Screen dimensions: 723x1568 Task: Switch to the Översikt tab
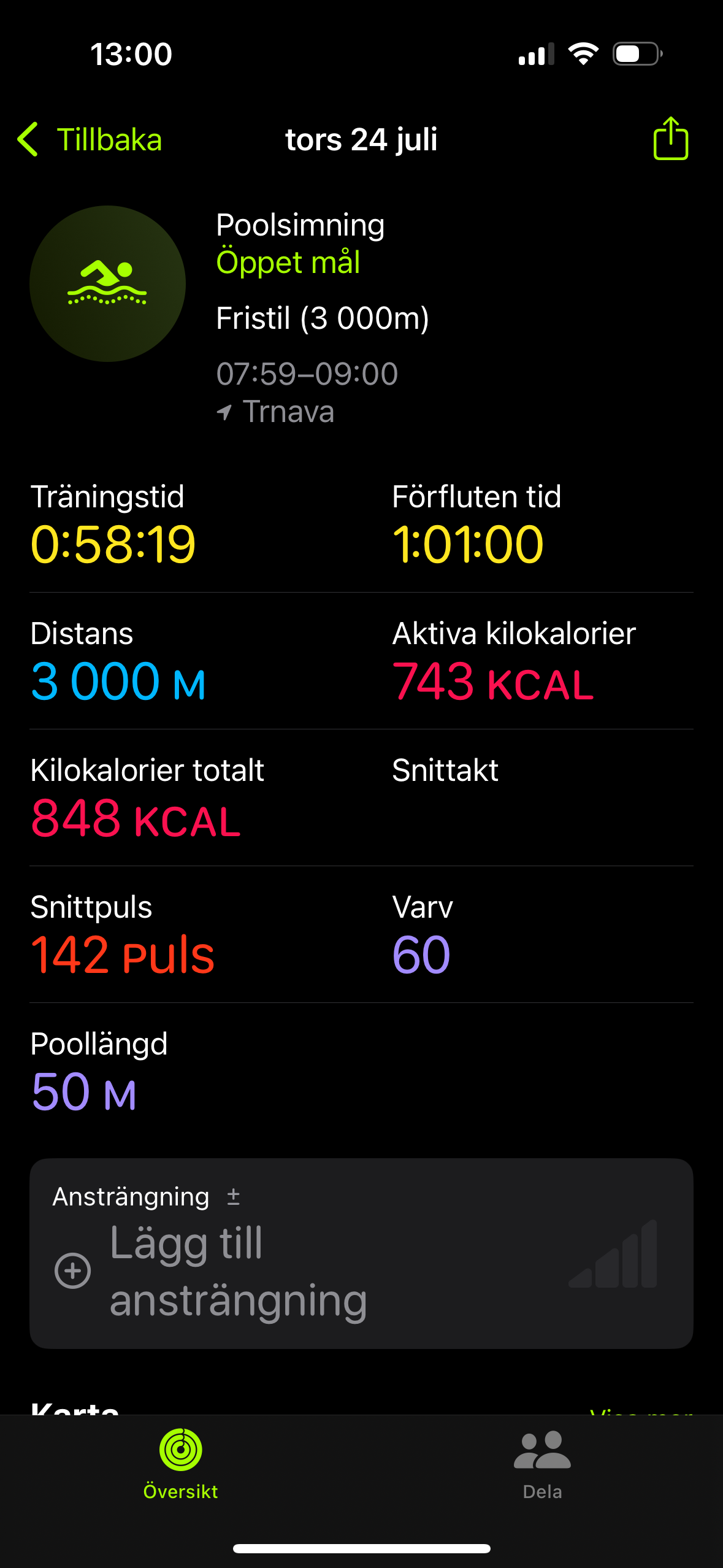(180, 1464)
